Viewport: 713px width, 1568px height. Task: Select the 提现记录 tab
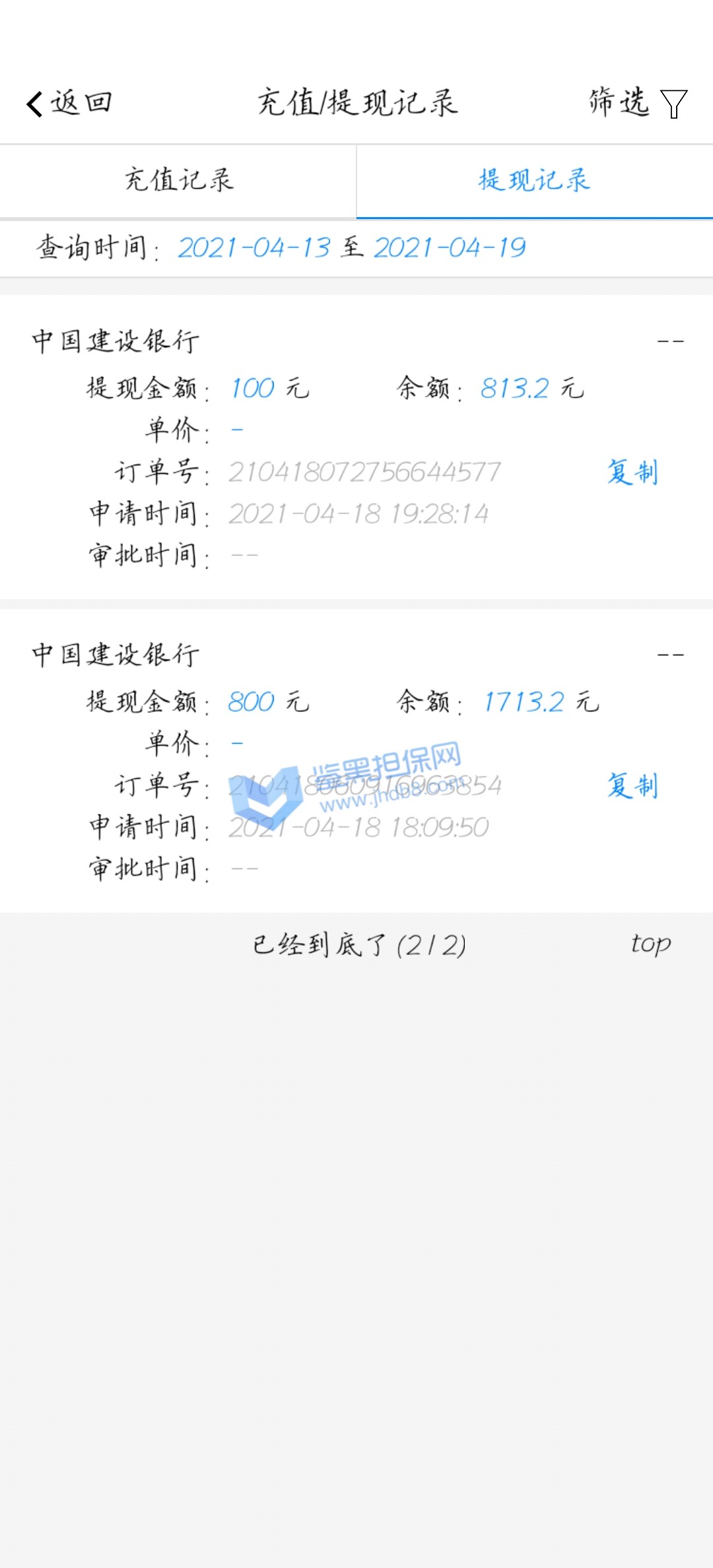pyautogui.click(x=534, y=180)
